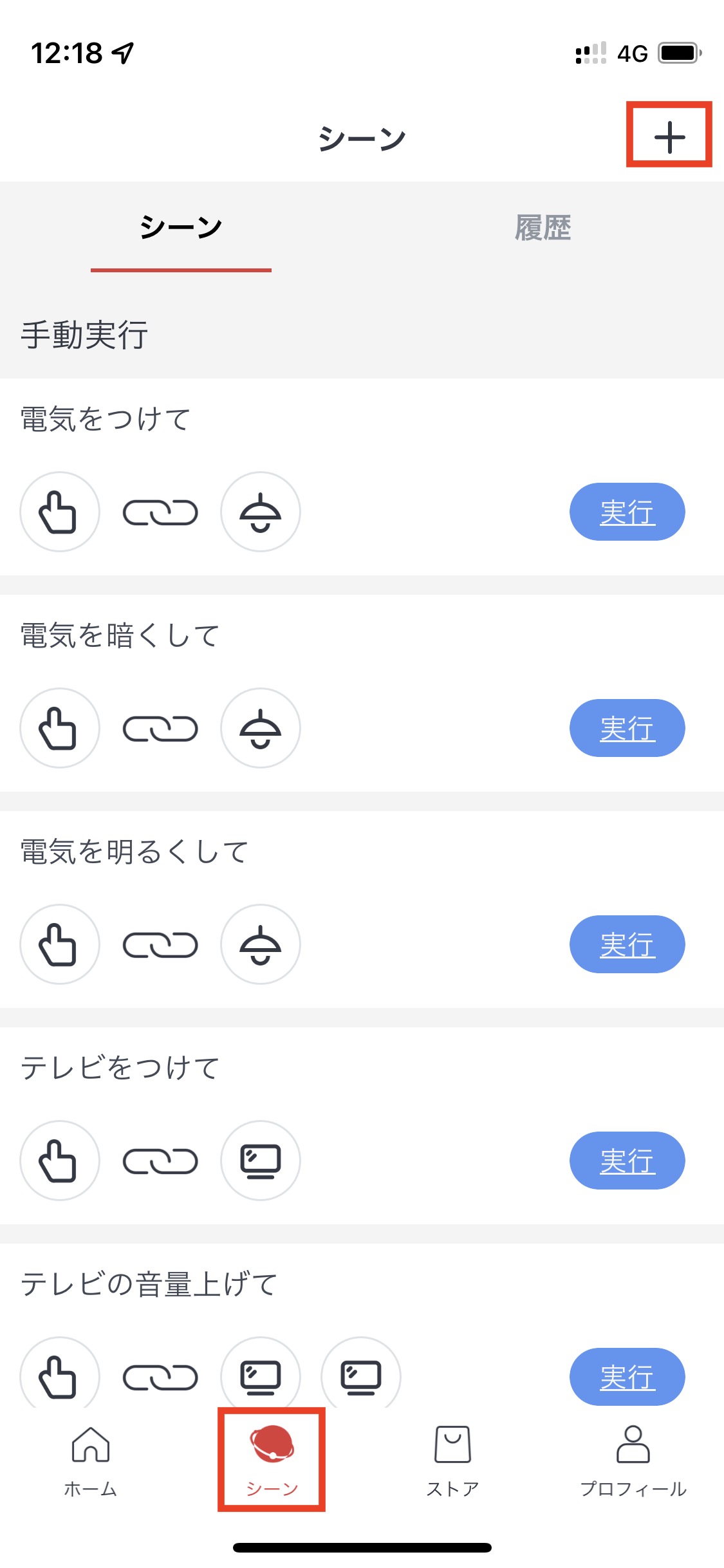
Task: Execute the 電気を暗くして scene
Action: (x=627, y=728)
